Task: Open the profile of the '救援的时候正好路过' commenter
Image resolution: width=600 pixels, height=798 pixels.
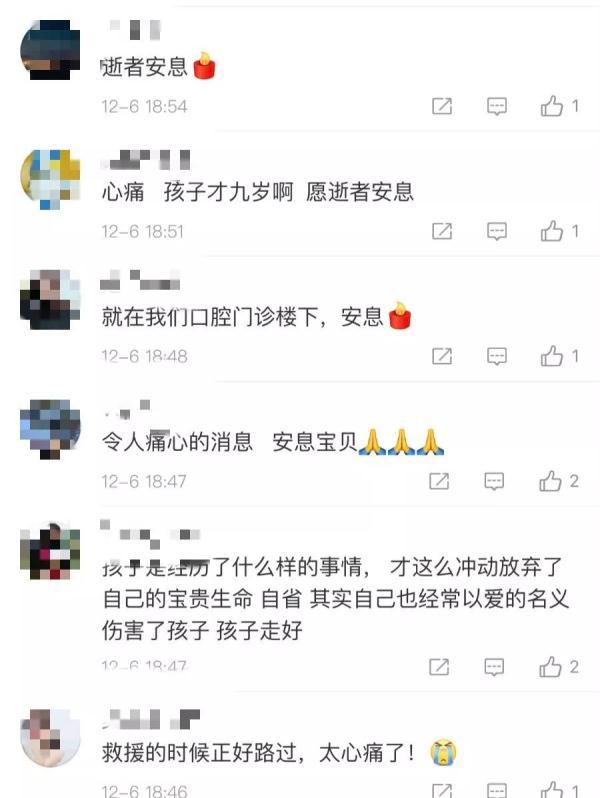Action: point(50,737)
